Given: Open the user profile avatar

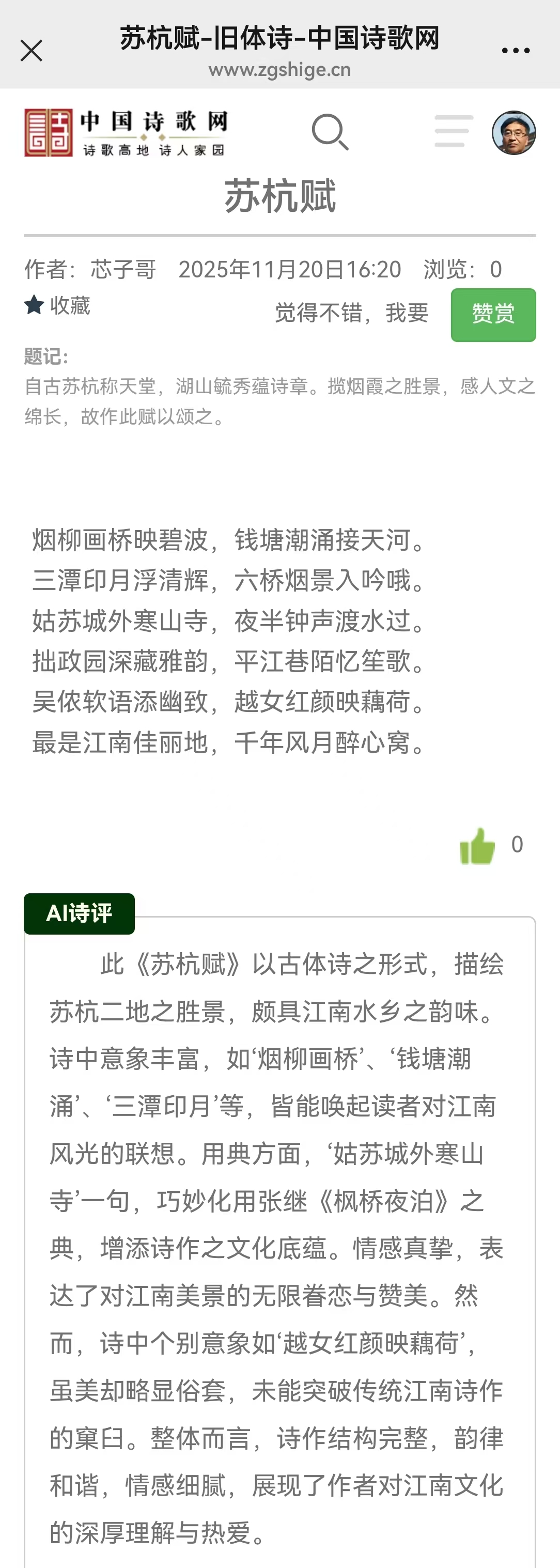Looking at the screenshot, I should coord(514,133).
